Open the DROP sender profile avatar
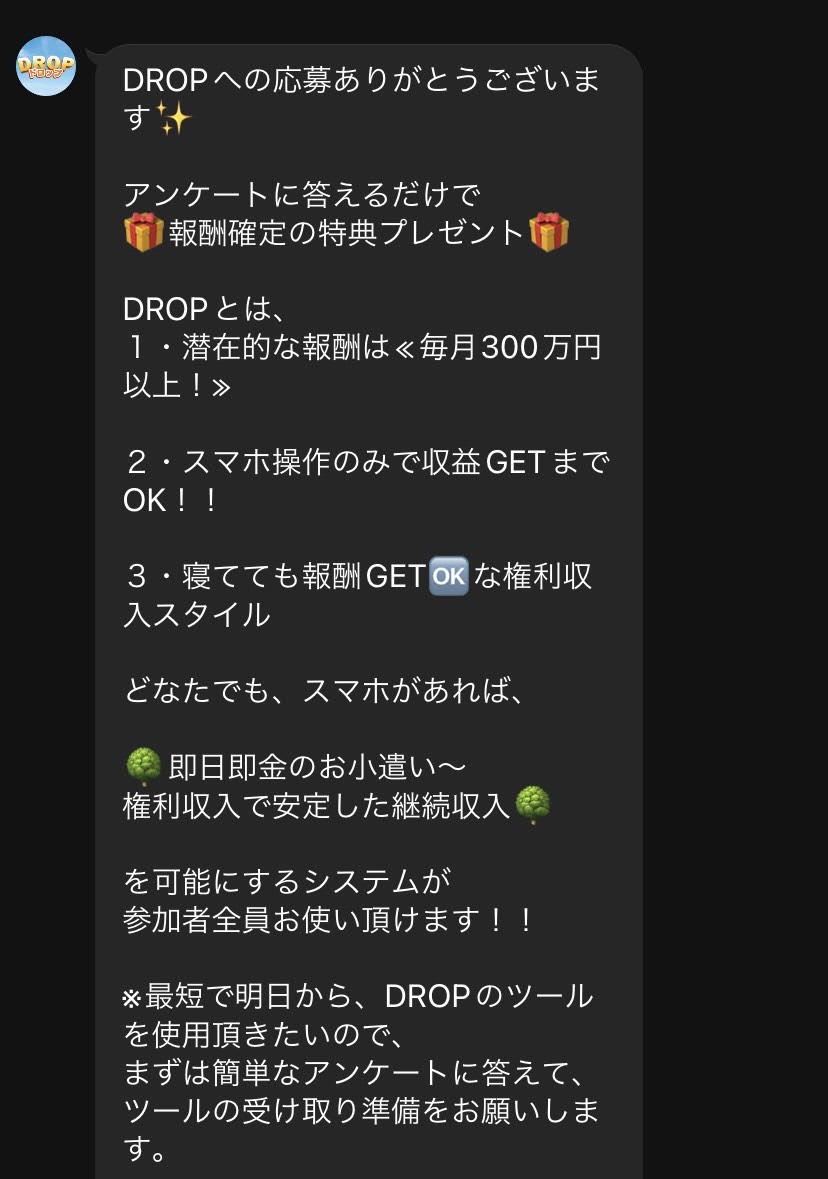 click(x=46, y=66)
